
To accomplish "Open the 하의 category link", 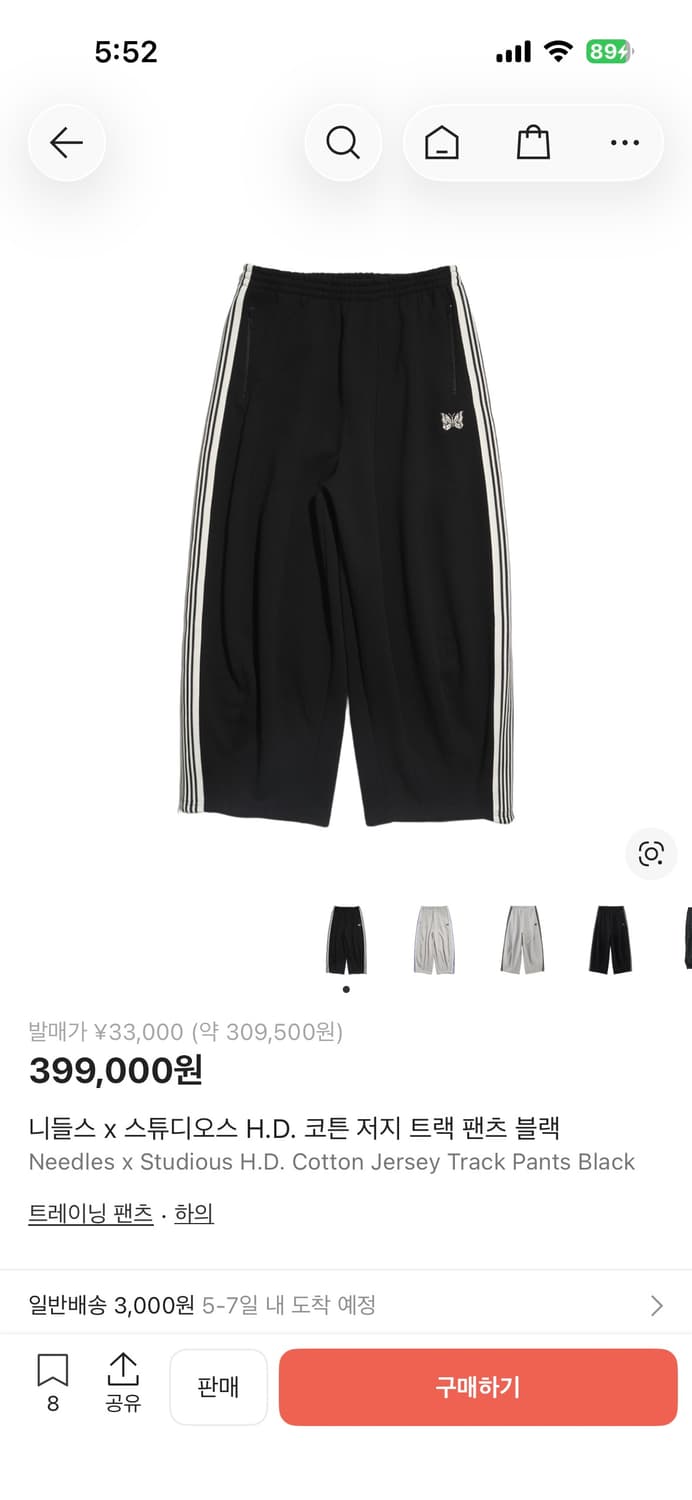I will click(194, 1214).
